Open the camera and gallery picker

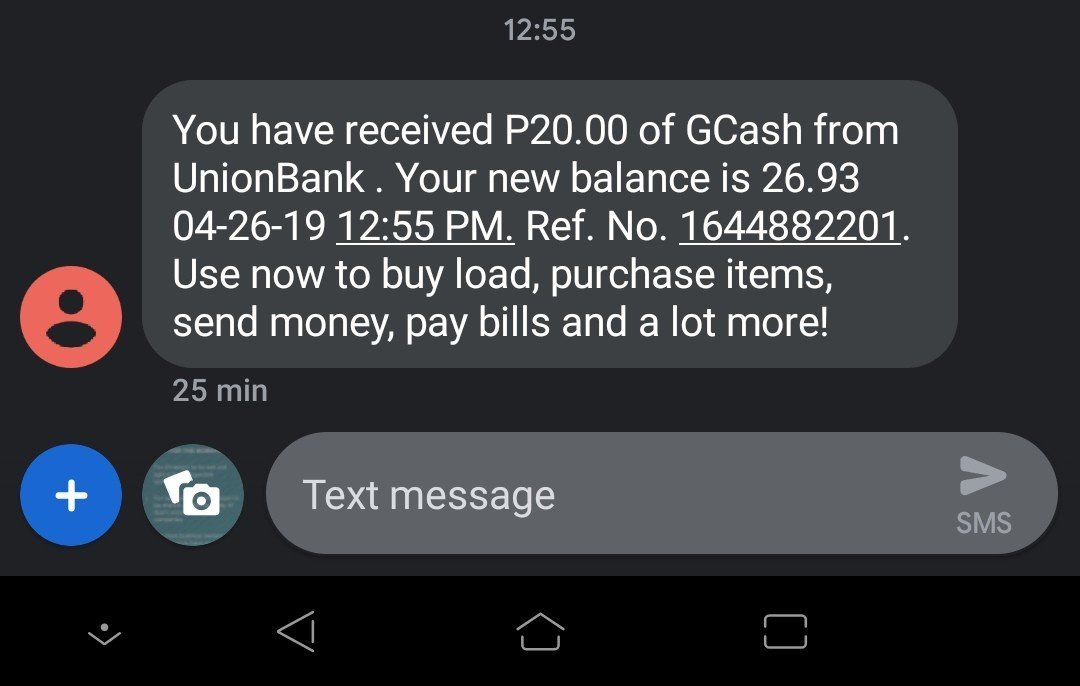click(193, 496)
